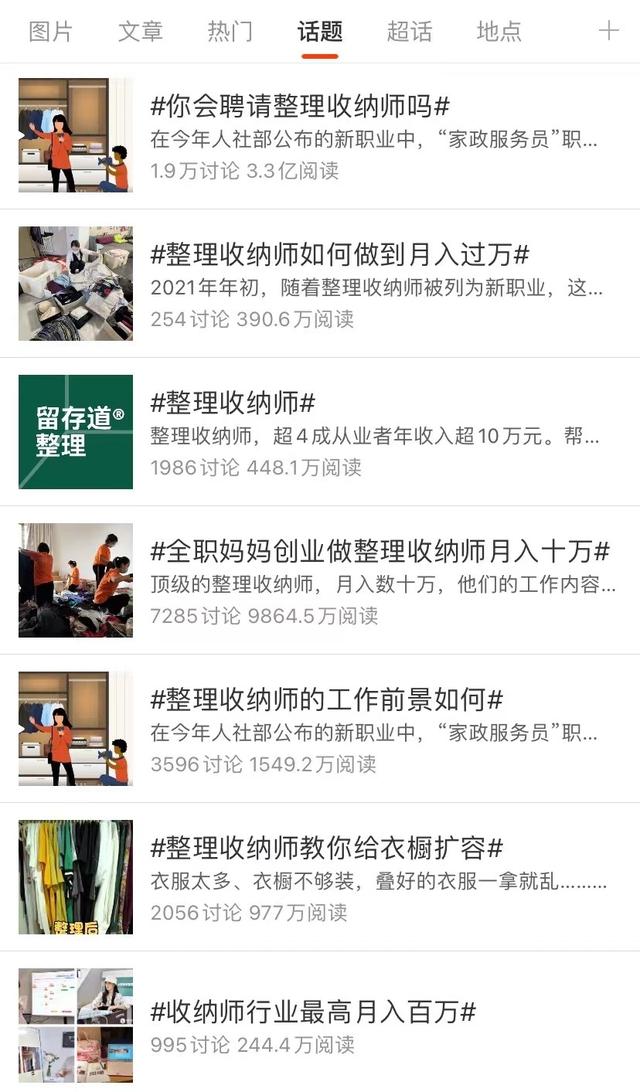640x1092 pixels.
Task: View the #整理收纳师# topic by 留存道整理
Action: pos(233,403)
